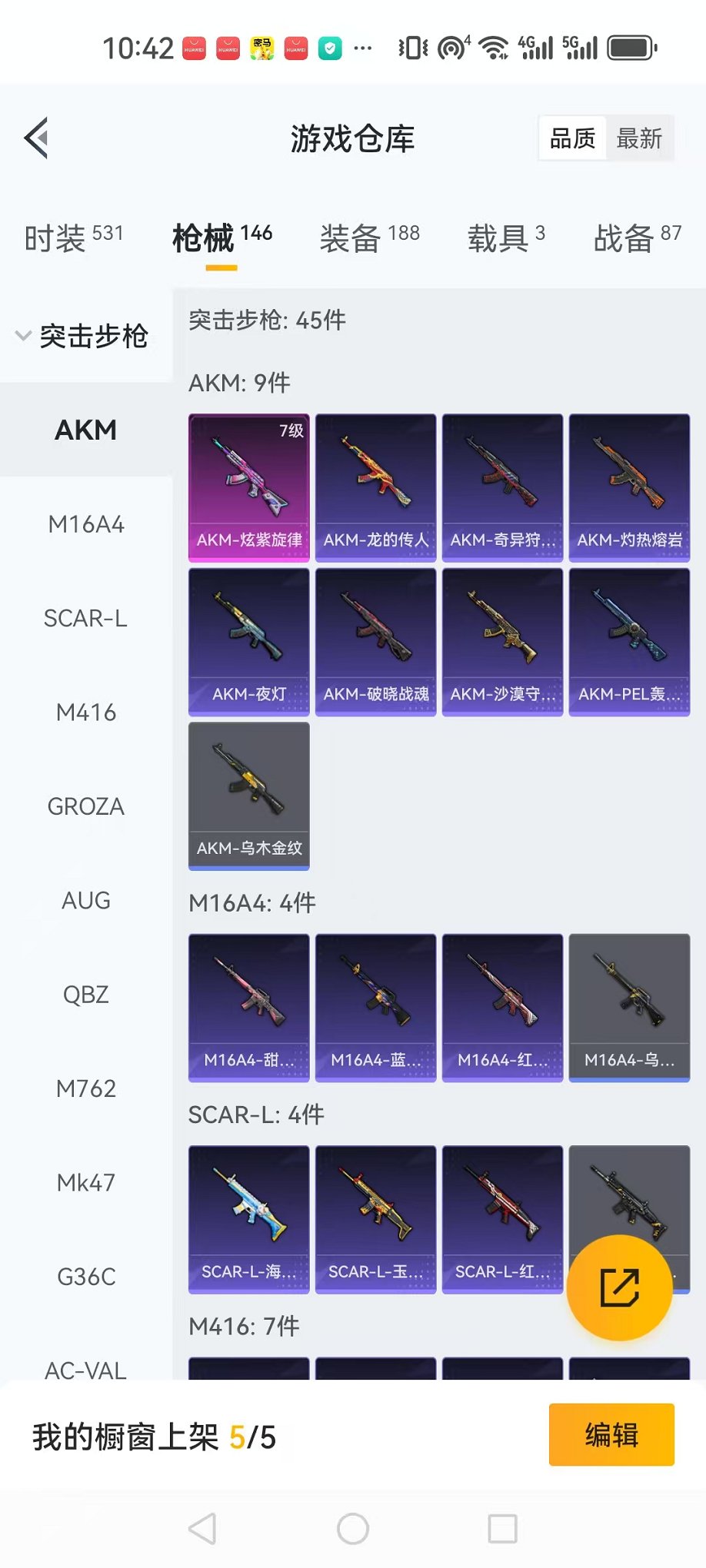Sort by 品质

coord(573,138)
